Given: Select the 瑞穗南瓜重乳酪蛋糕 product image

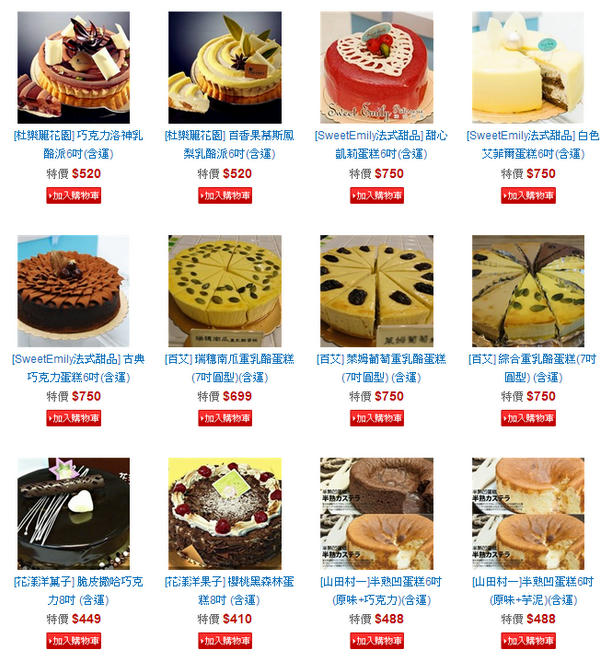Looking at the screenshot, I should [224, 290].
